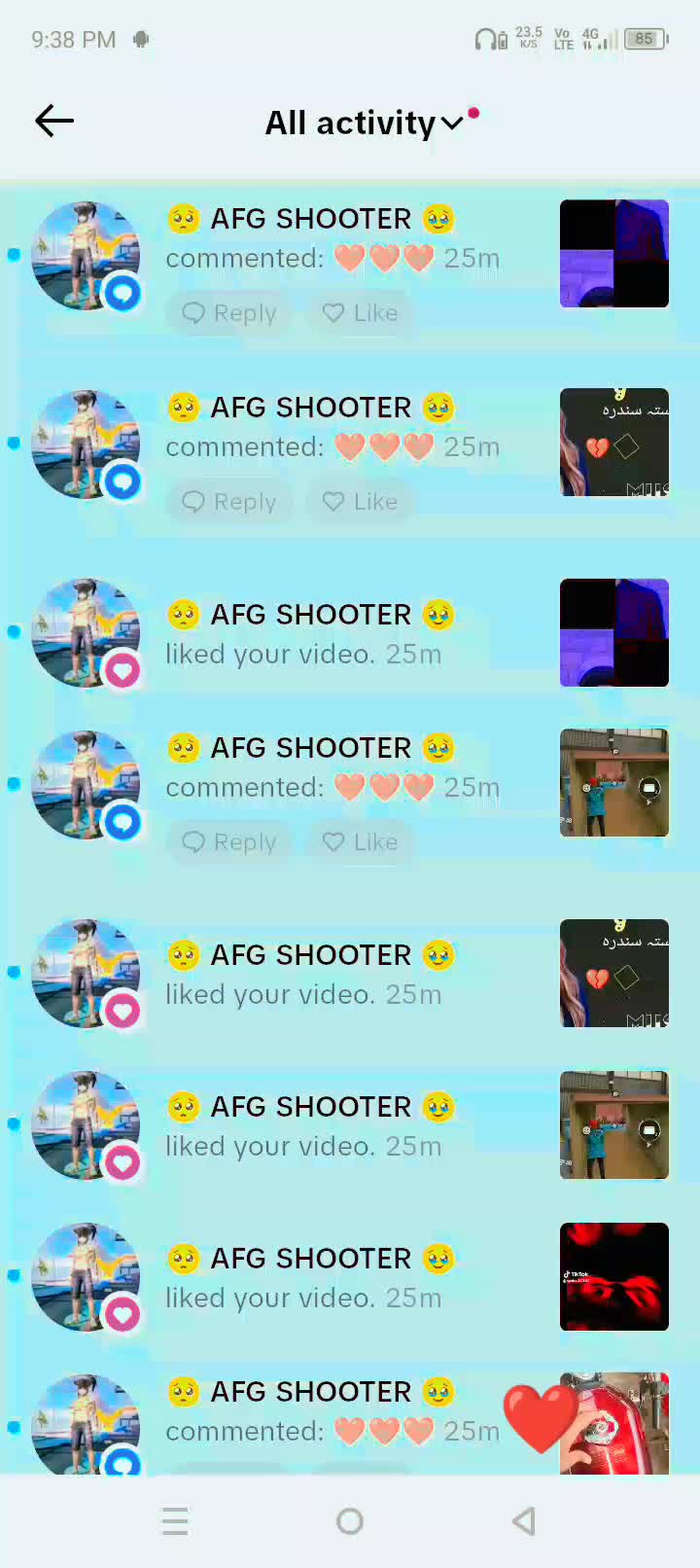The height and width of the screenshot is (1568, 700).
Task: Reply to the comment on the game character video
Action: click(230, 842)
